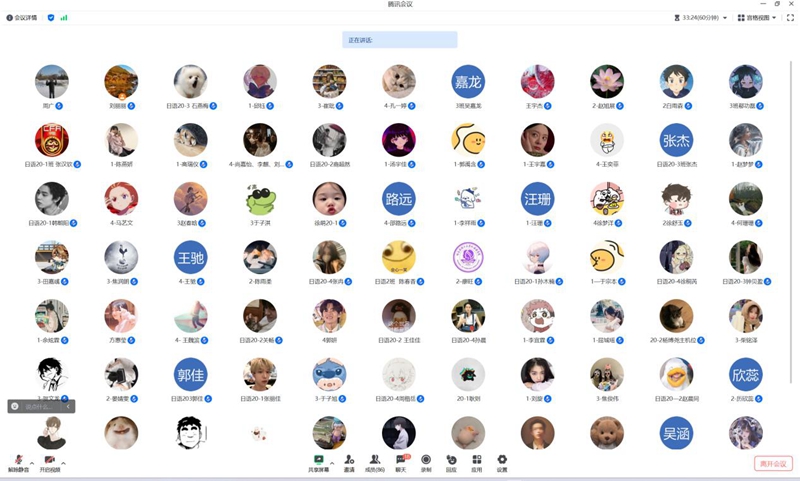Image resolution: width=800 pixels, height=481 pixels.
Task: Open the 邀请 invite option
Action: (349, 462)
